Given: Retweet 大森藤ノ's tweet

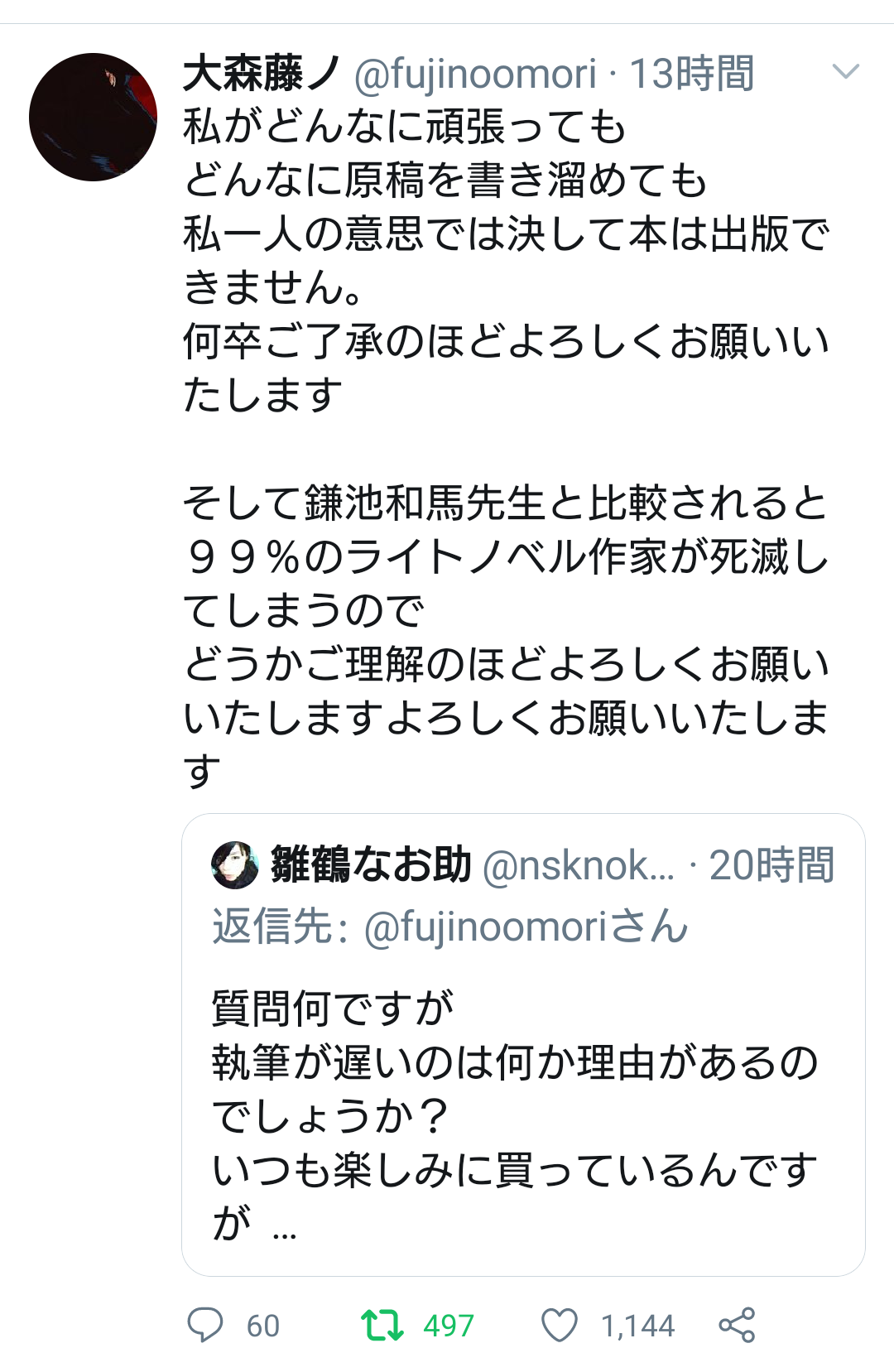Looking at the screenshot, I should click(382, 1325).
